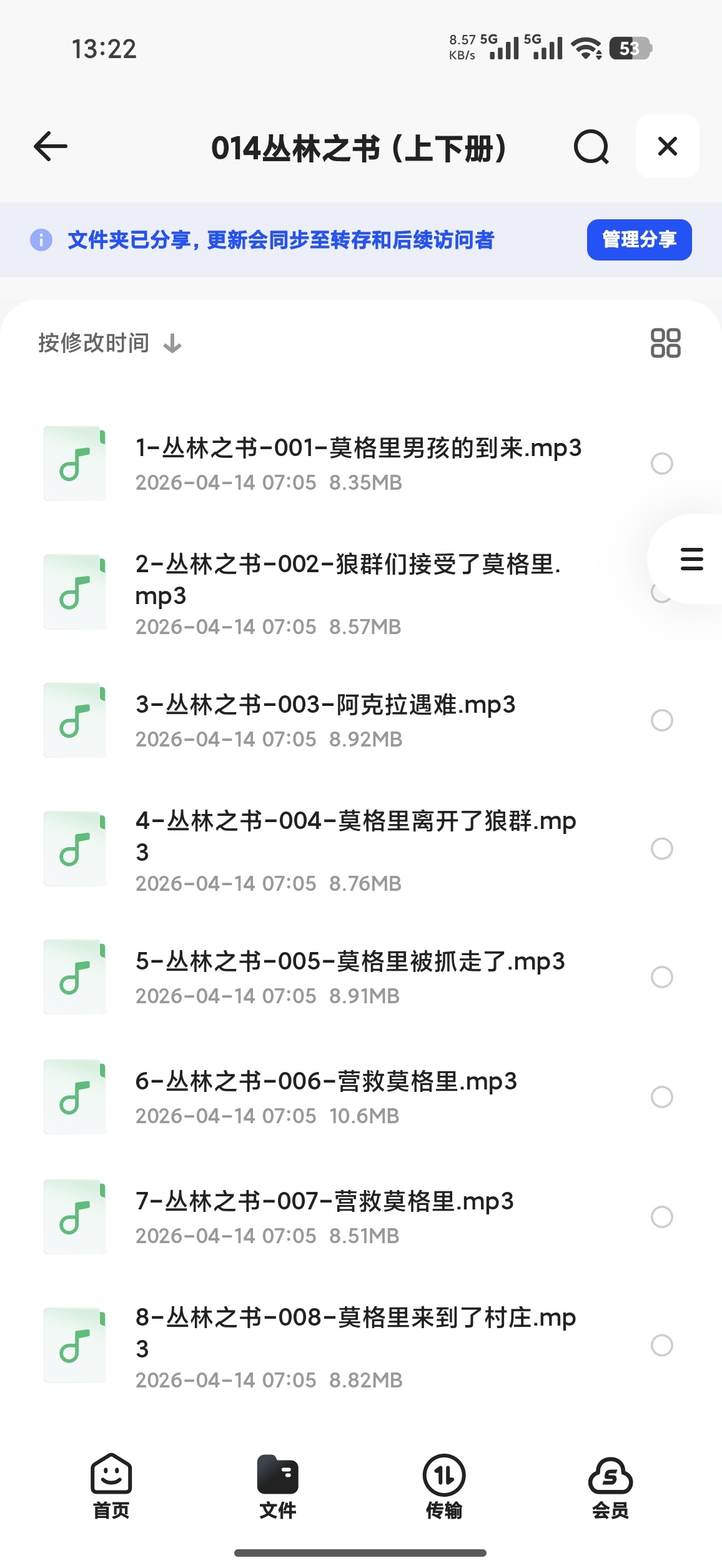722x1568 pixels.
Task: Open the floating side menu handle
Action: point(691,558)
